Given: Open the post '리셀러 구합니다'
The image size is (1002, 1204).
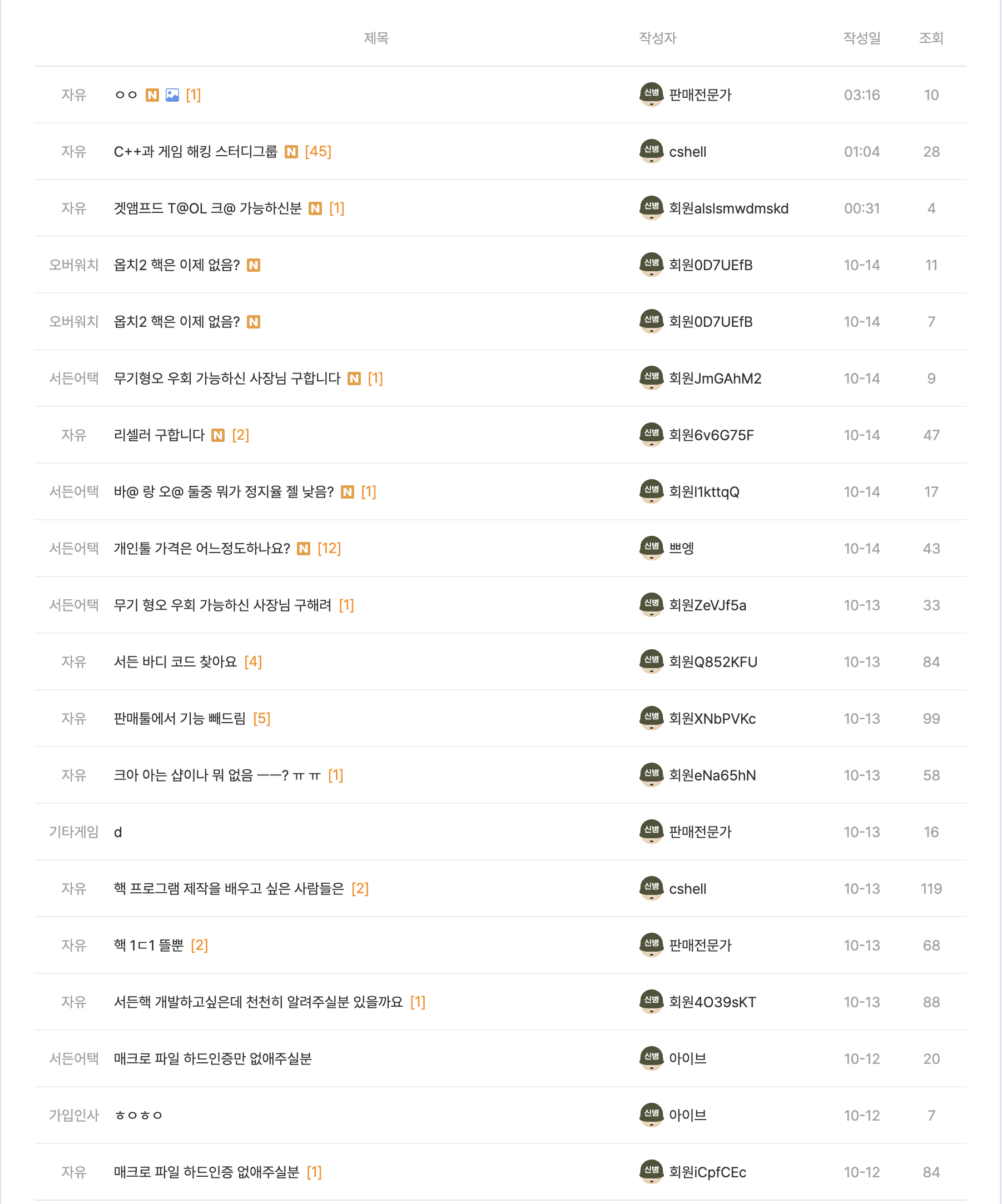Looking at the screenshot, I should point(159,435).
